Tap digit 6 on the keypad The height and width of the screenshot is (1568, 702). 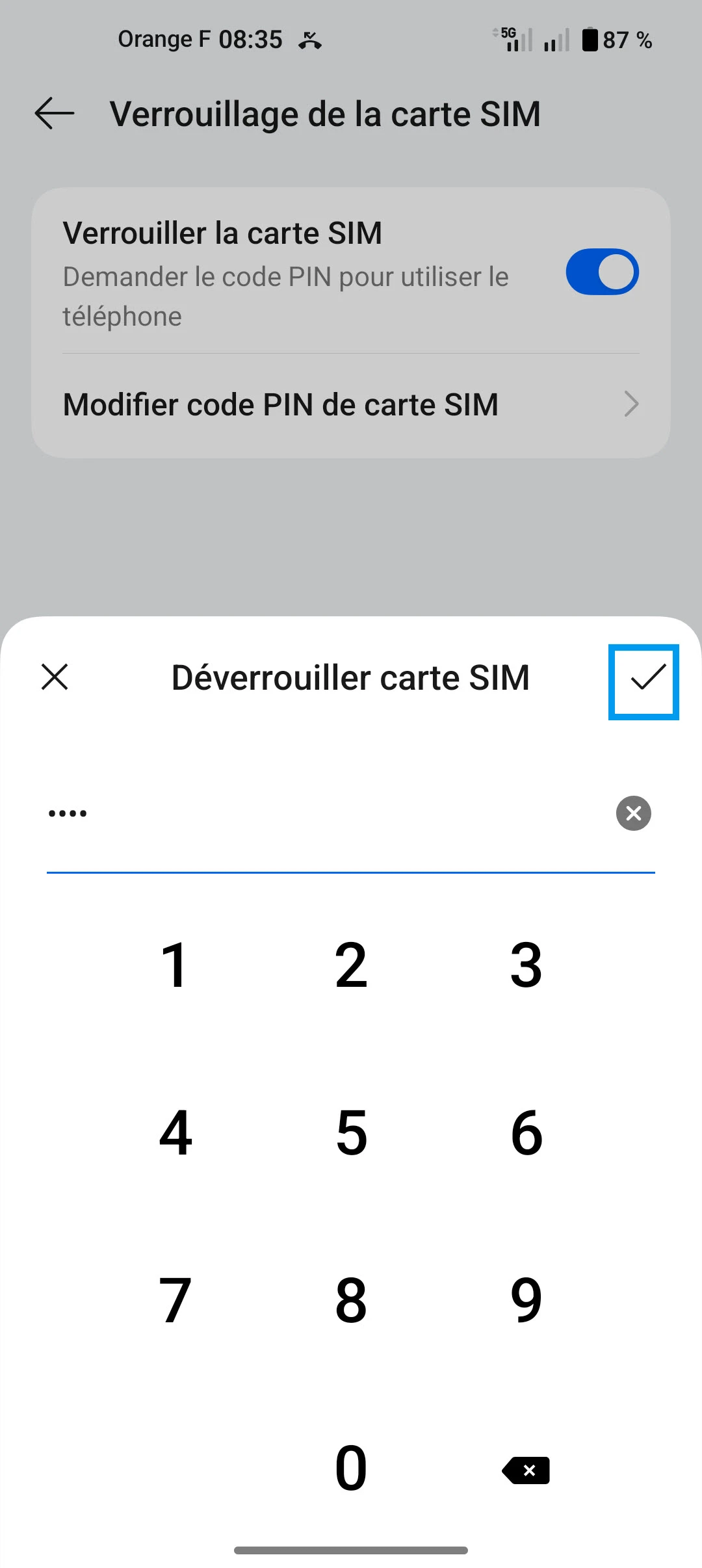526,1133
